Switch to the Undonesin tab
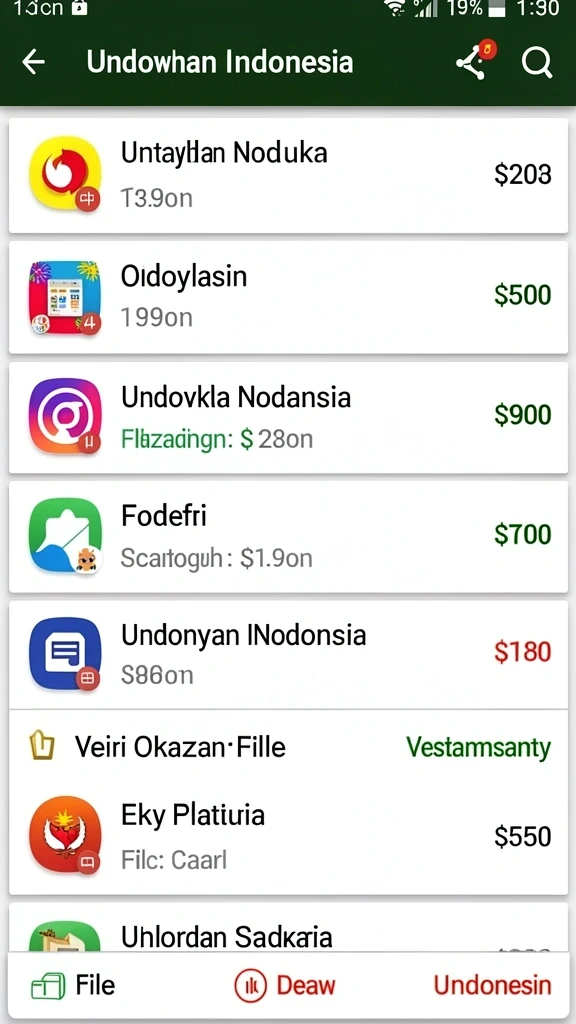Image resolution: width=576 pixels, height=1024 pixels. tap(492, 985)
